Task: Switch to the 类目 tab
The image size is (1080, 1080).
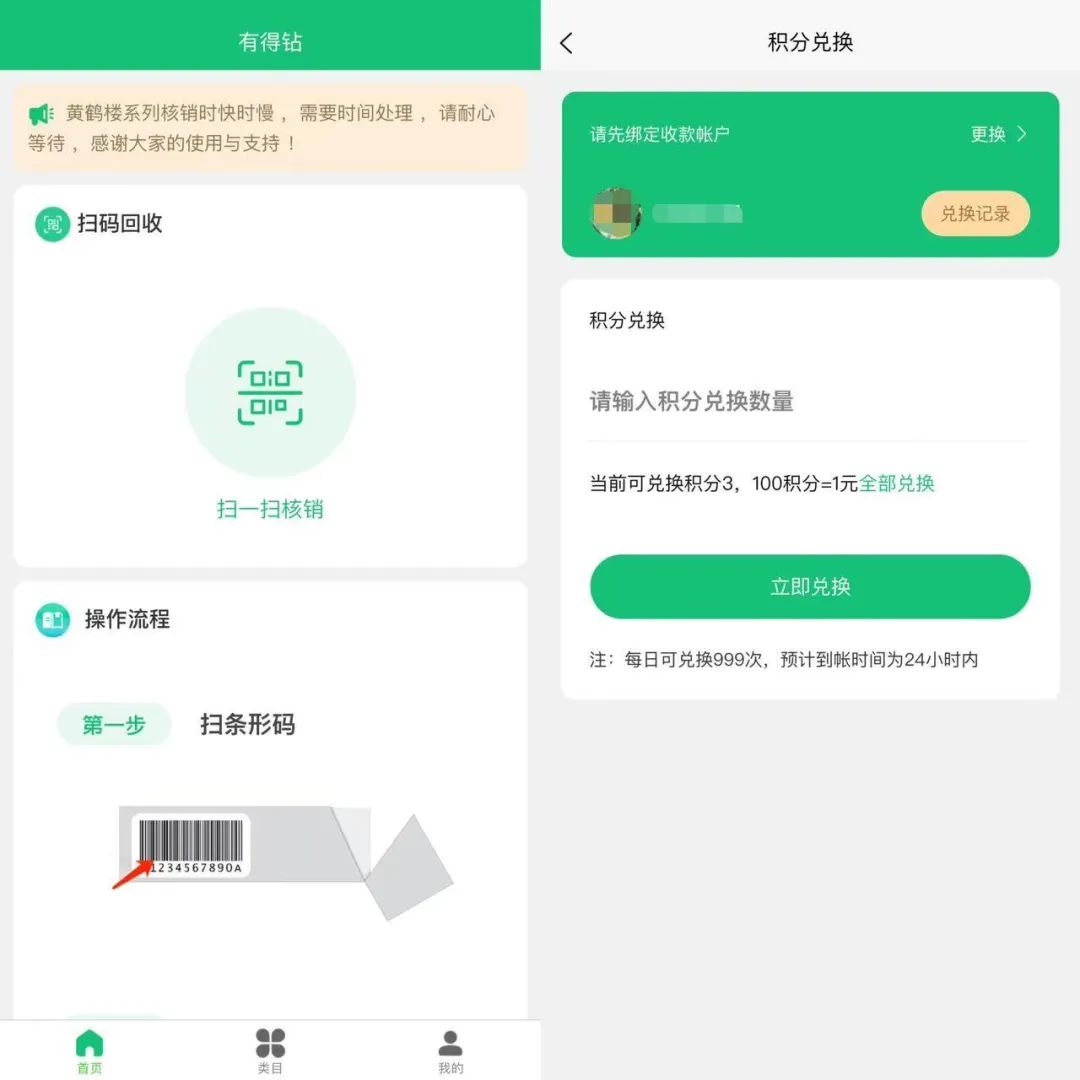Action: click(x=270, y=1050)
